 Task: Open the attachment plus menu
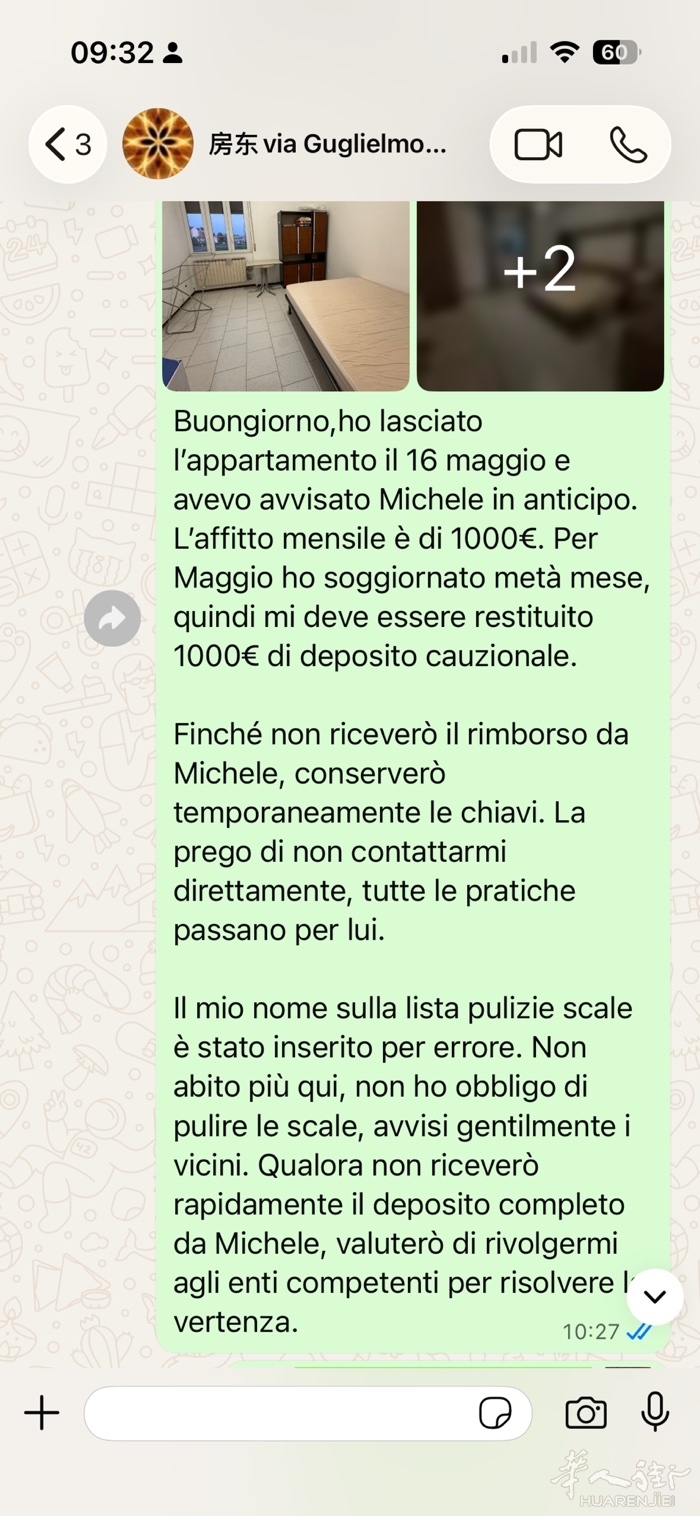(42, 1413)
